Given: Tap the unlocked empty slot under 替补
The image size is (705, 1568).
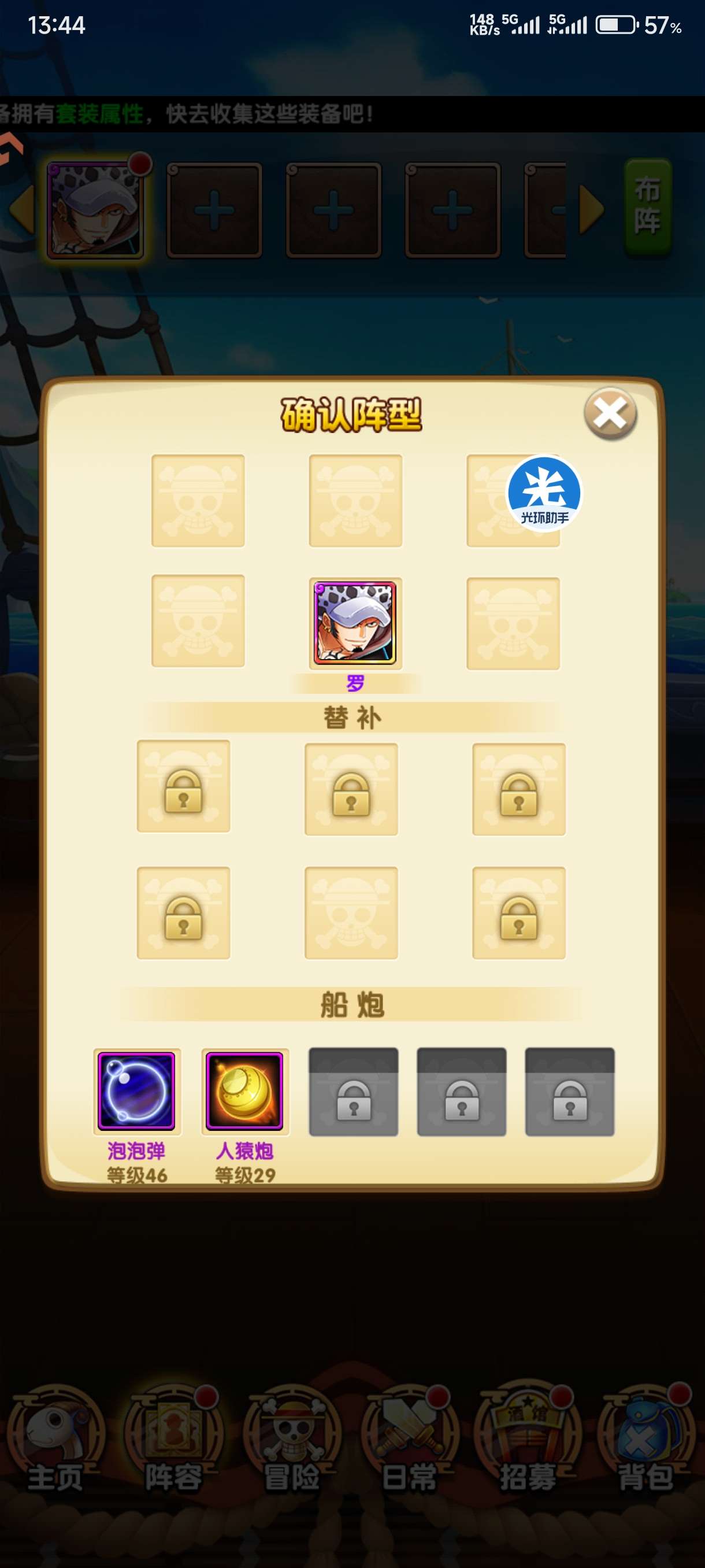Looking at the screenshot, I should [x=351, y=912].
